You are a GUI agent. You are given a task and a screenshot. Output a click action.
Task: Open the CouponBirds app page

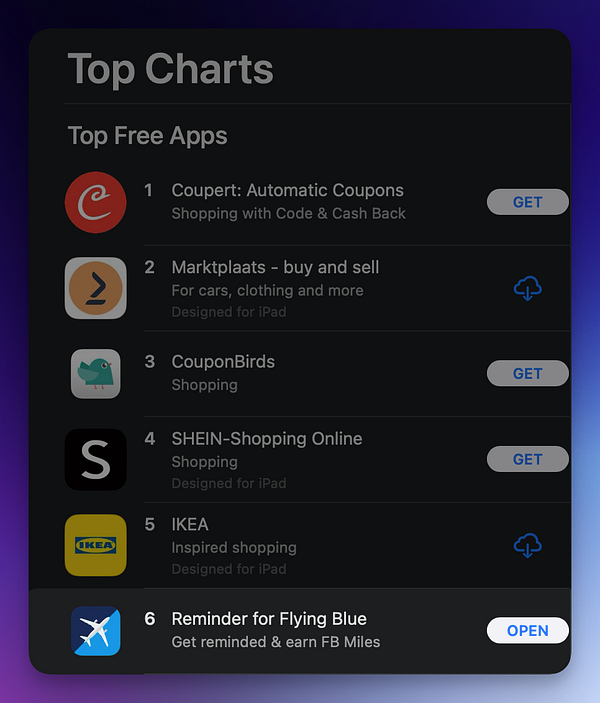click(x=223, y=362)
